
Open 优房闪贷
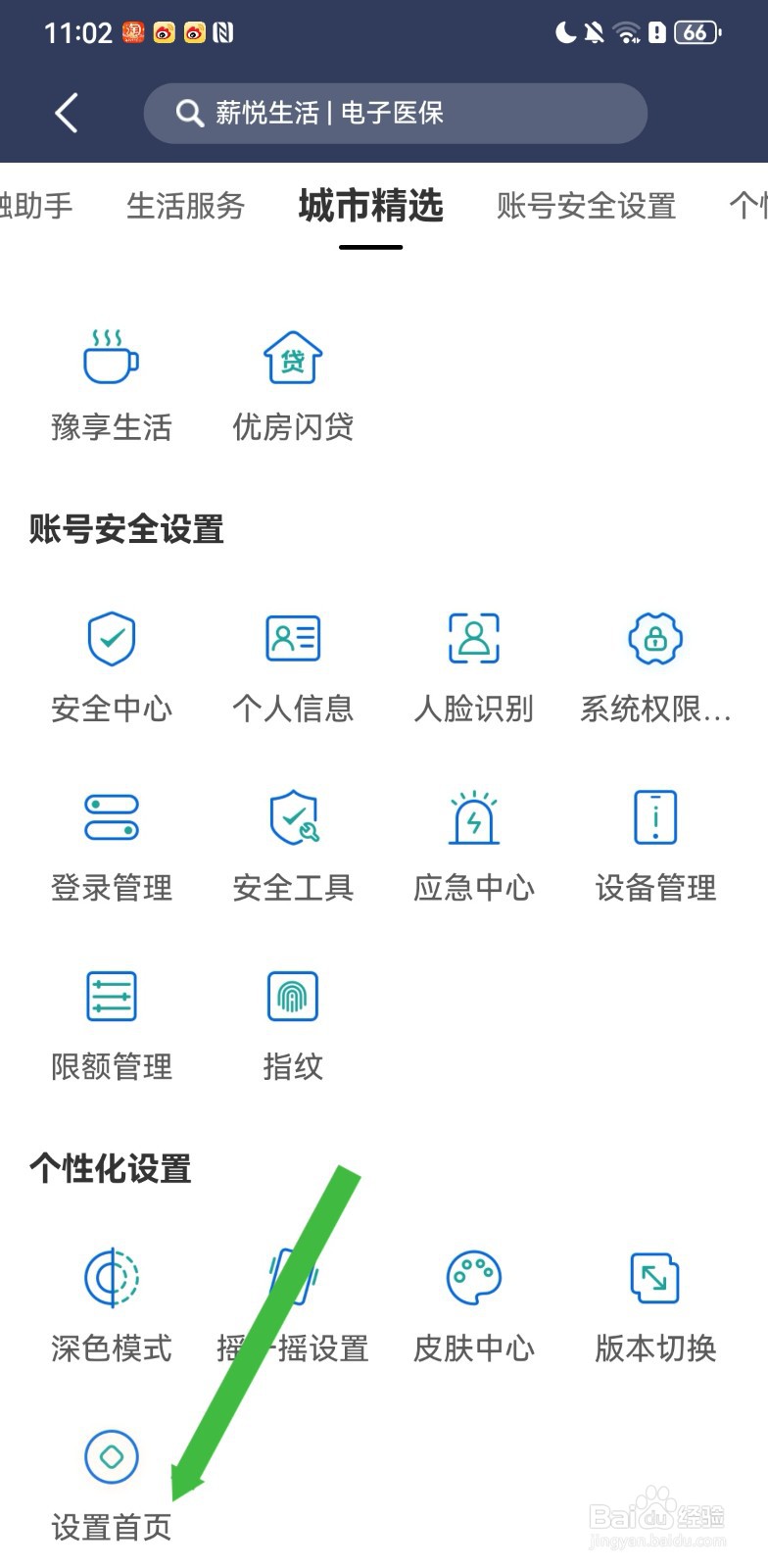coord(293,387)
